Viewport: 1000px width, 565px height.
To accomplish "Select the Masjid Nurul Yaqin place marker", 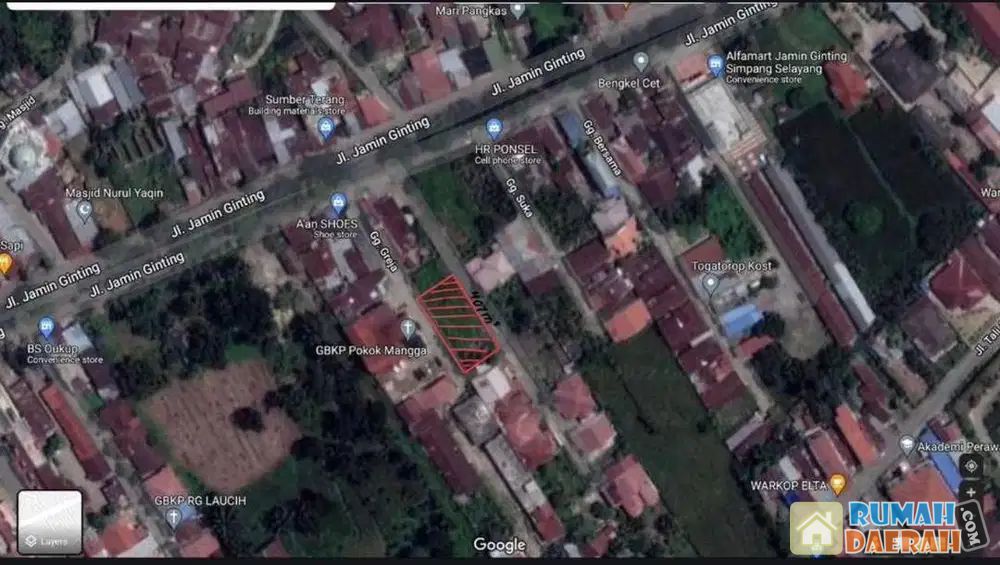I will click(84, 211).
